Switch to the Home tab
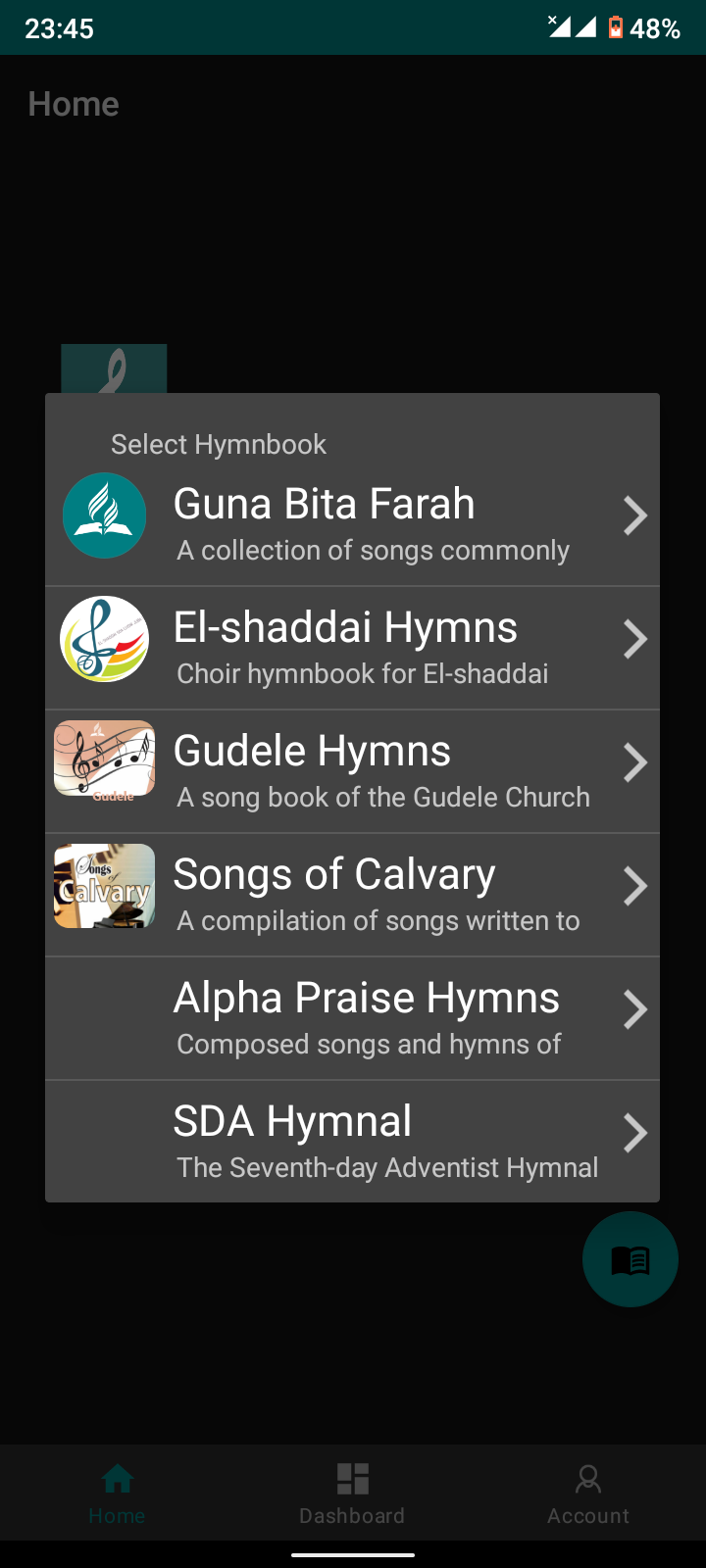706x1568 pixels. click(x=117, y=1494)
